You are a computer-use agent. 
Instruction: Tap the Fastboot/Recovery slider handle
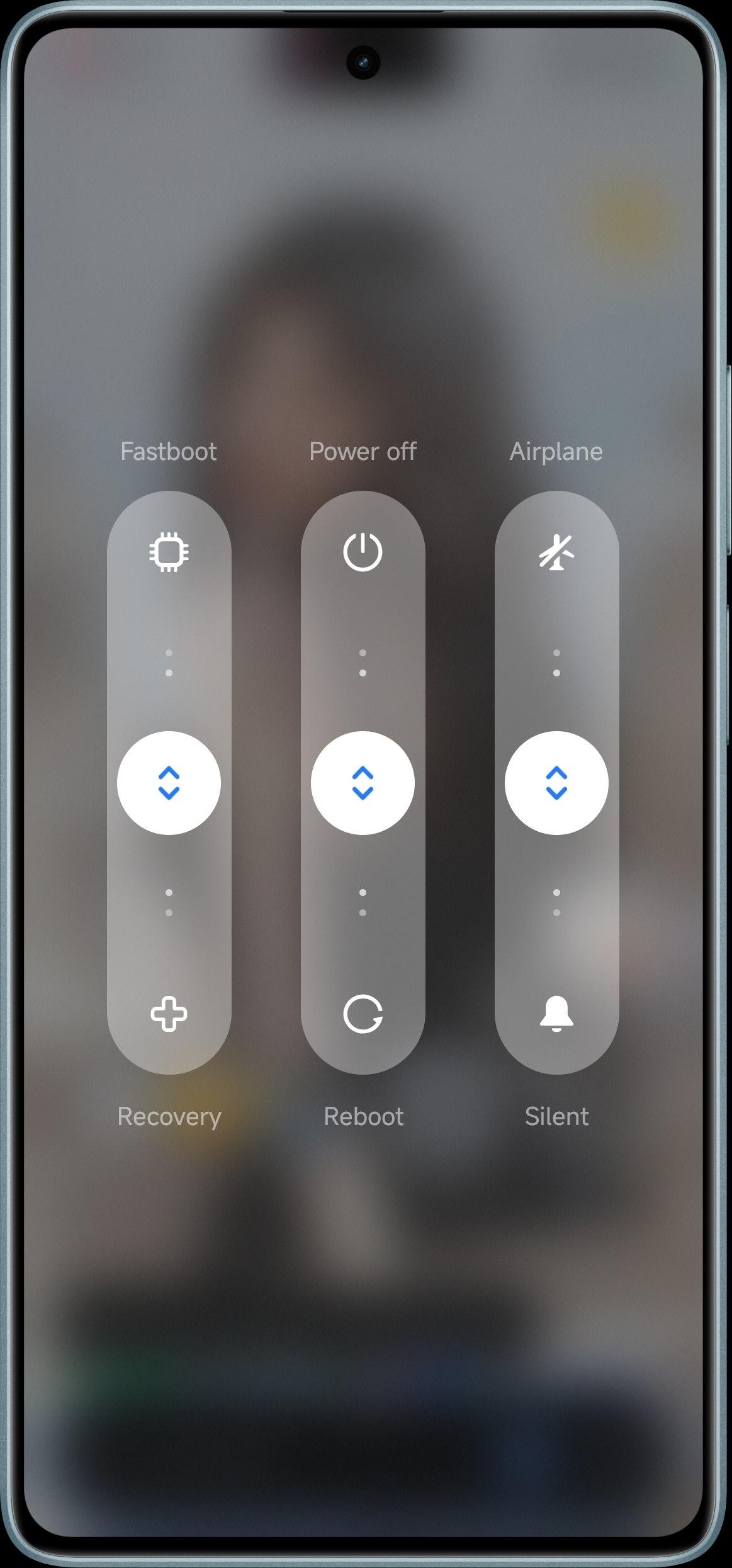click(169, 783)
